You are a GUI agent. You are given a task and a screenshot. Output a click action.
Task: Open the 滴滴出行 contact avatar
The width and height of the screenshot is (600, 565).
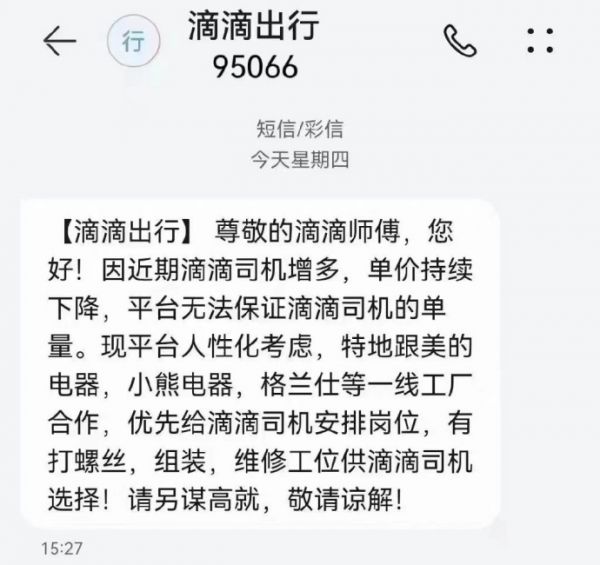coord(132,43)
